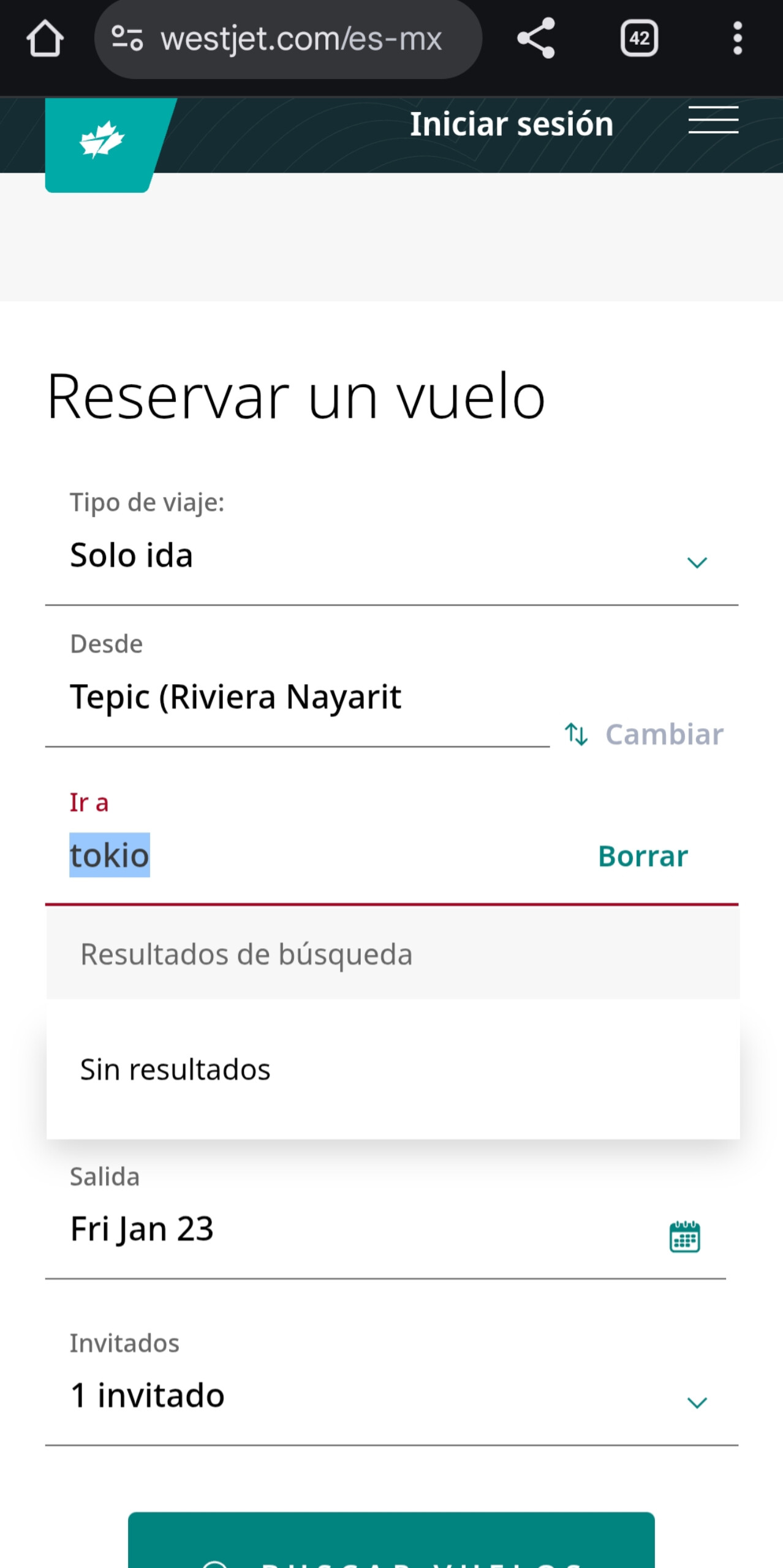Clear the destination with Borrar

point(643,856)
